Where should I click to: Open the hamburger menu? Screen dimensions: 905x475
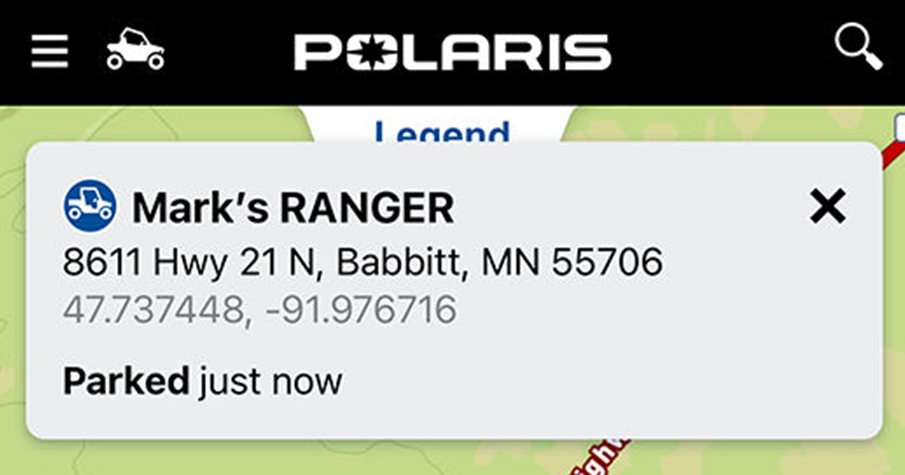pyautogui.click(x=50, y=51)
